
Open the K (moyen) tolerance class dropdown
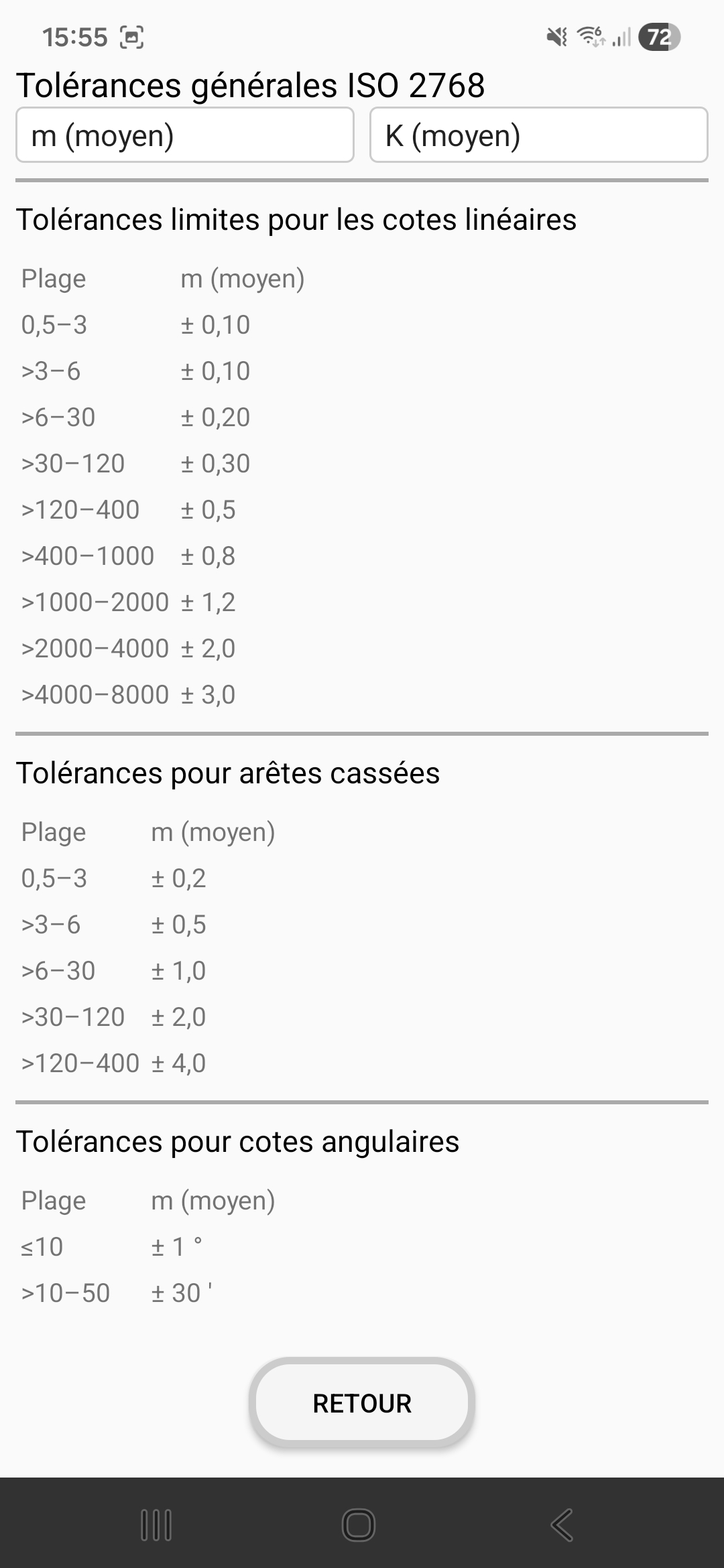point(538,135)
